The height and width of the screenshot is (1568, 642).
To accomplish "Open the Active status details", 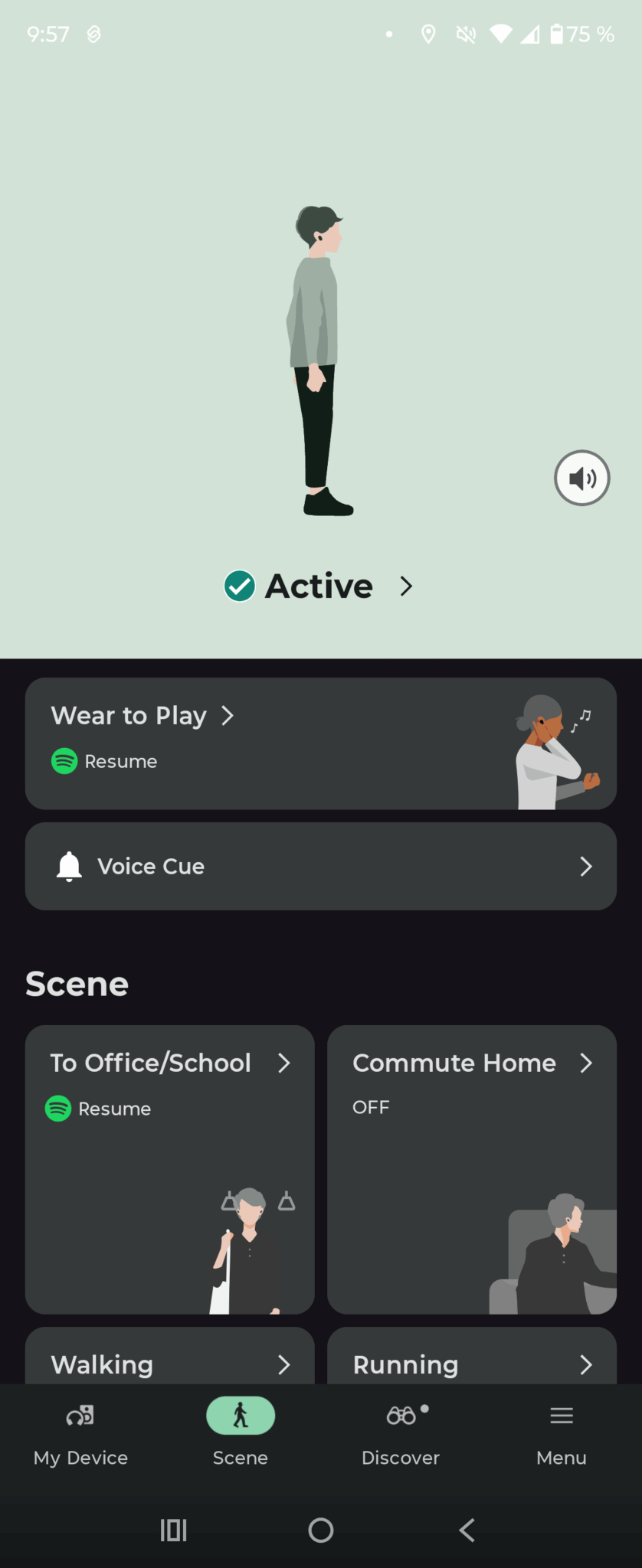I will [319, 586].
